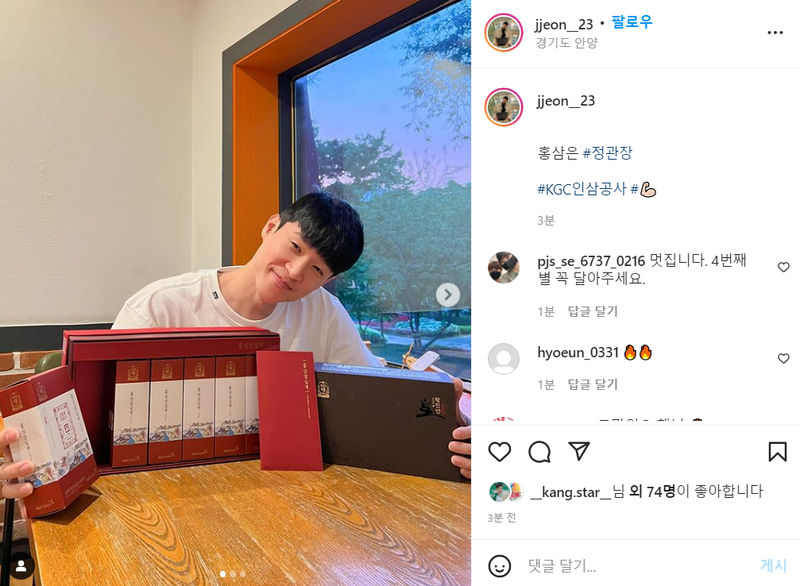800x586 pixels.
Task: Bookmark this post
Action: tap(777, 452)
